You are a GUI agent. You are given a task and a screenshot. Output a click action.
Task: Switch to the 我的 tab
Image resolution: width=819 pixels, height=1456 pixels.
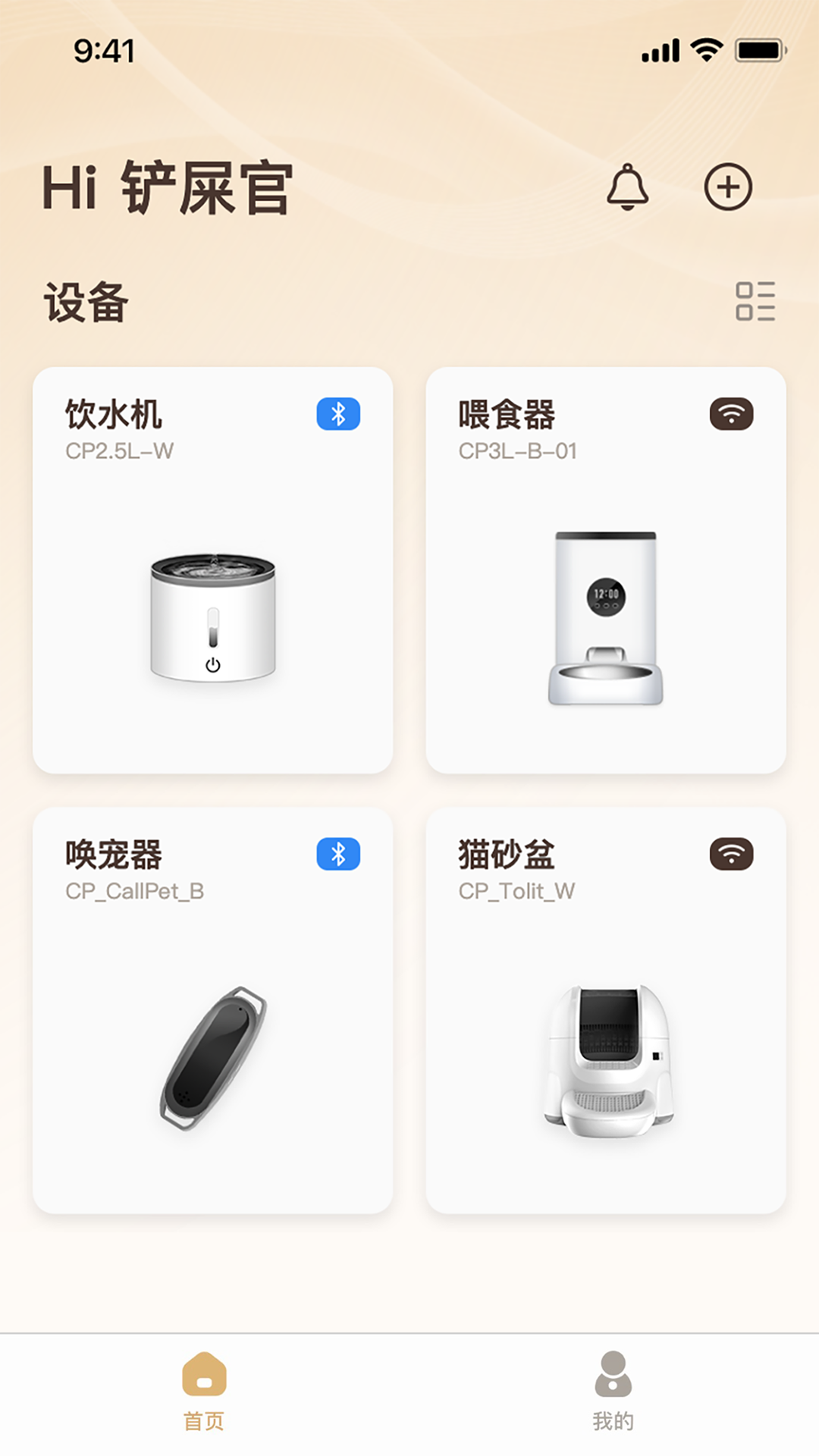(613, 1389)
